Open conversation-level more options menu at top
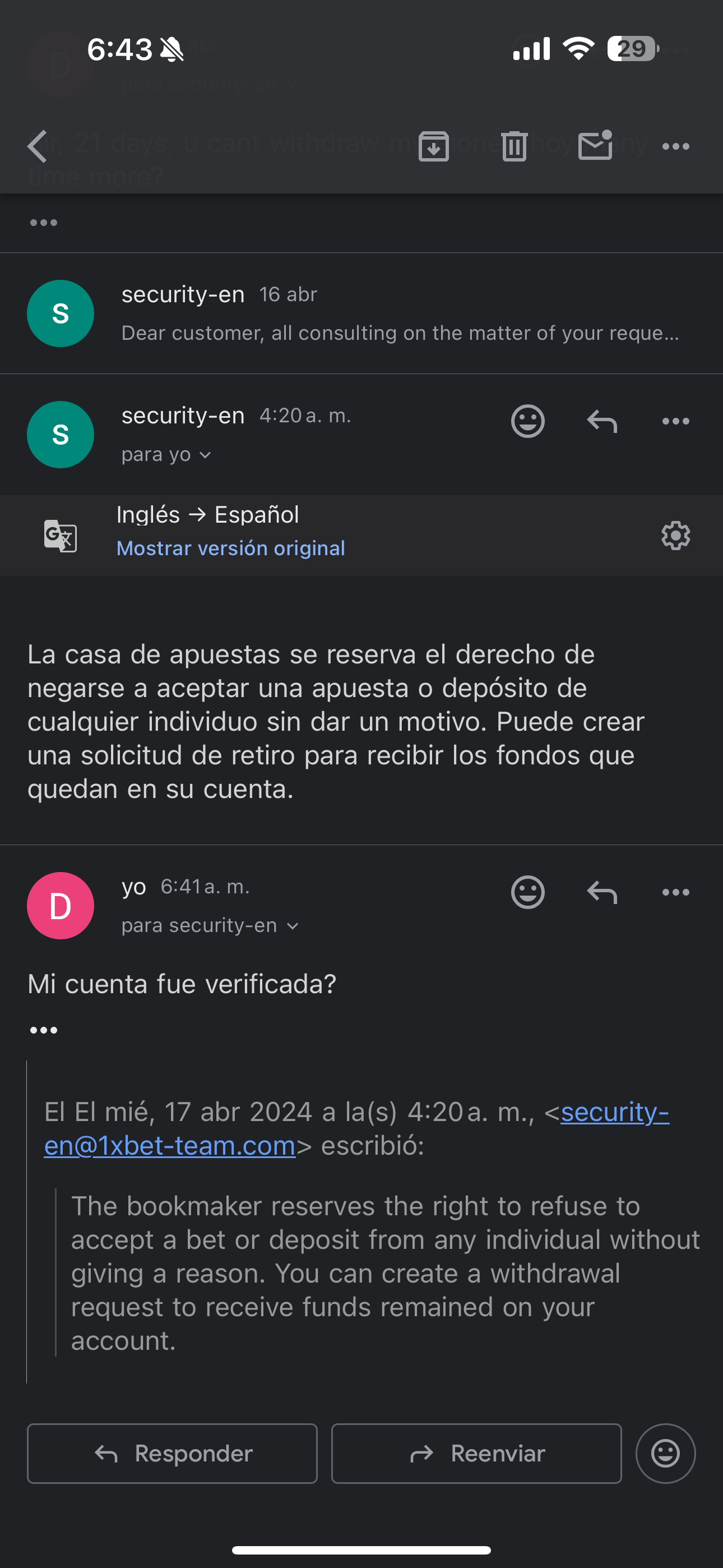Image resolution: width=723 pixels, height=1568 pixels. [x=676, y=146]
